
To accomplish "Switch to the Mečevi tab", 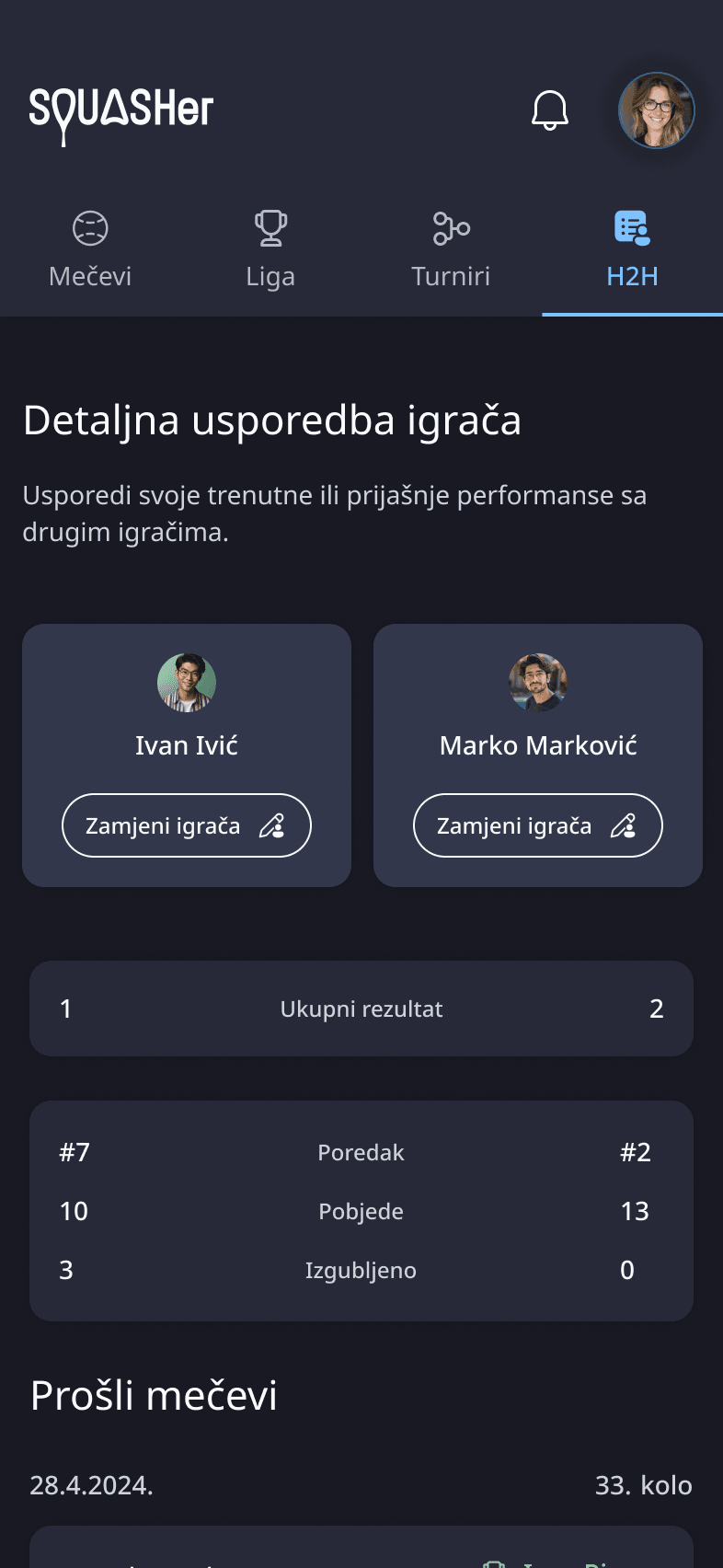I will click(90, 250).
